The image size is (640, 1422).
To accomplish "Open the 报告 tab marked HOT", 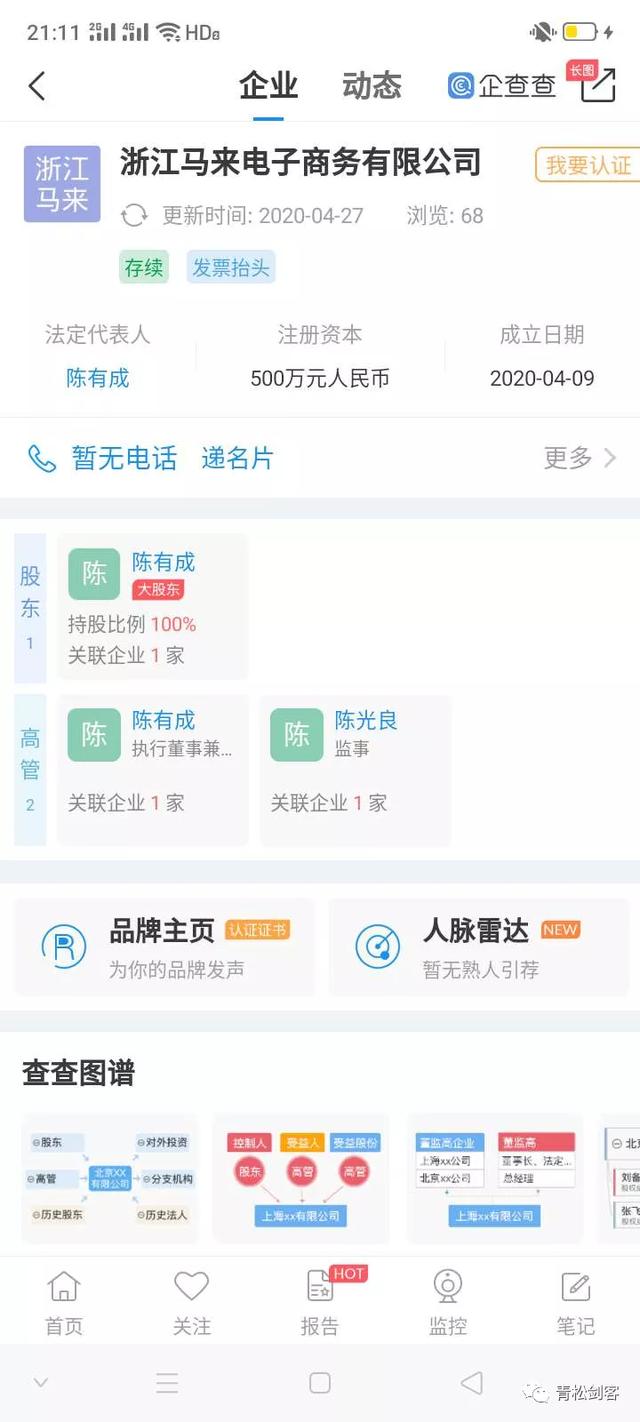I will (x=320, y=1303).
